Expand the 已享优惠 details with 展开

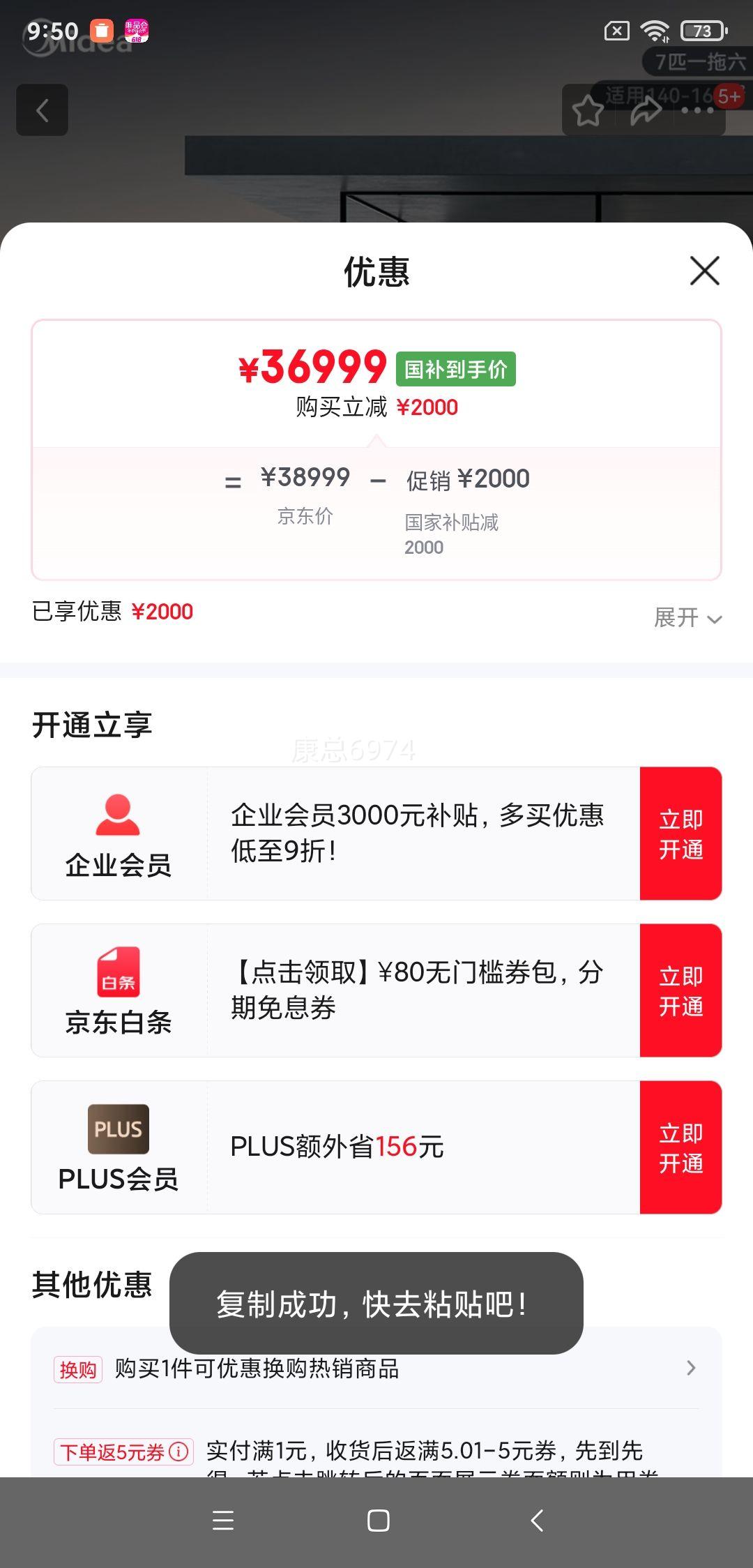click(x=687, y=617)
